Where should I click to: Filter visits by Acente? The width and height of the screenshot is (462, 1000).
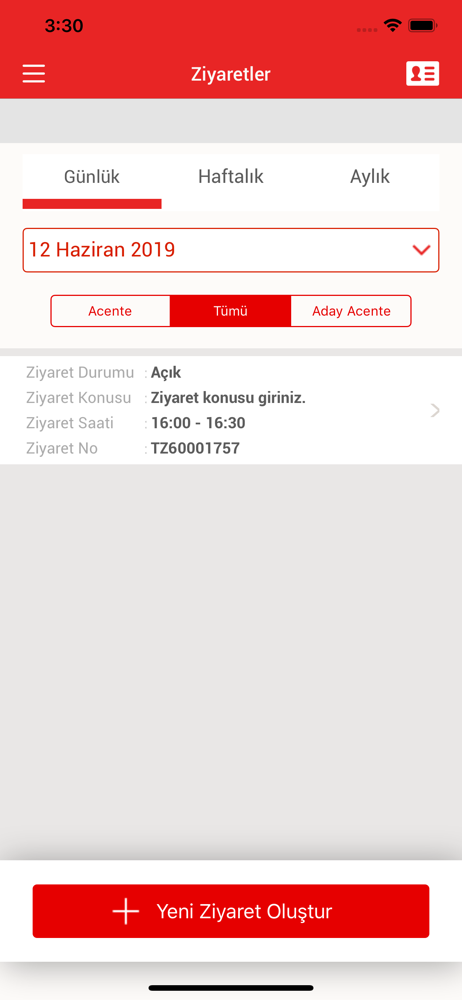pyautogui.click(x=110, y=311)
